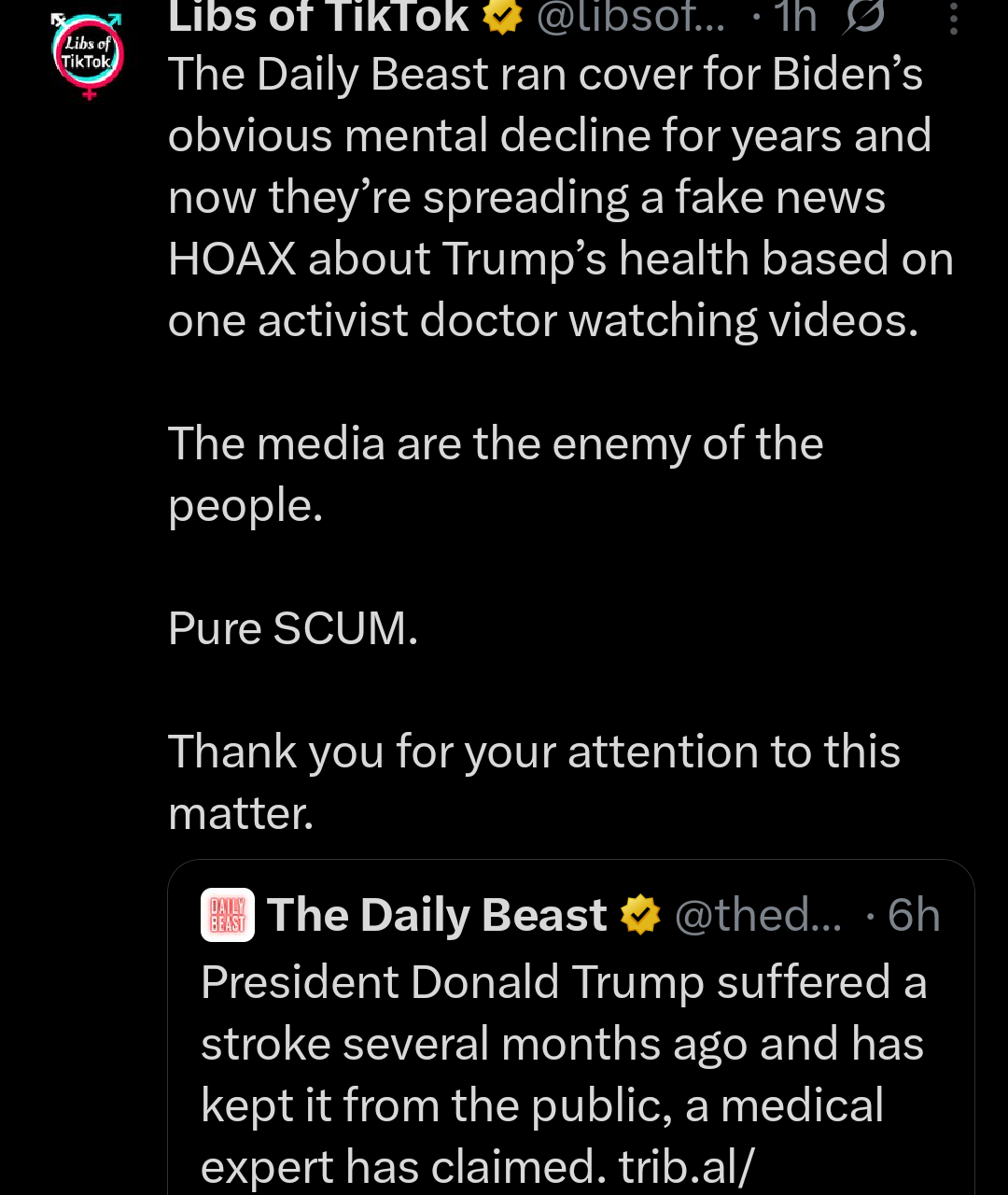The height and width of the screenshot is (1195, 1008).
Task: Select the slashed-circle Grok icon beside the timestamp
Action: click(x=864, y=16)
